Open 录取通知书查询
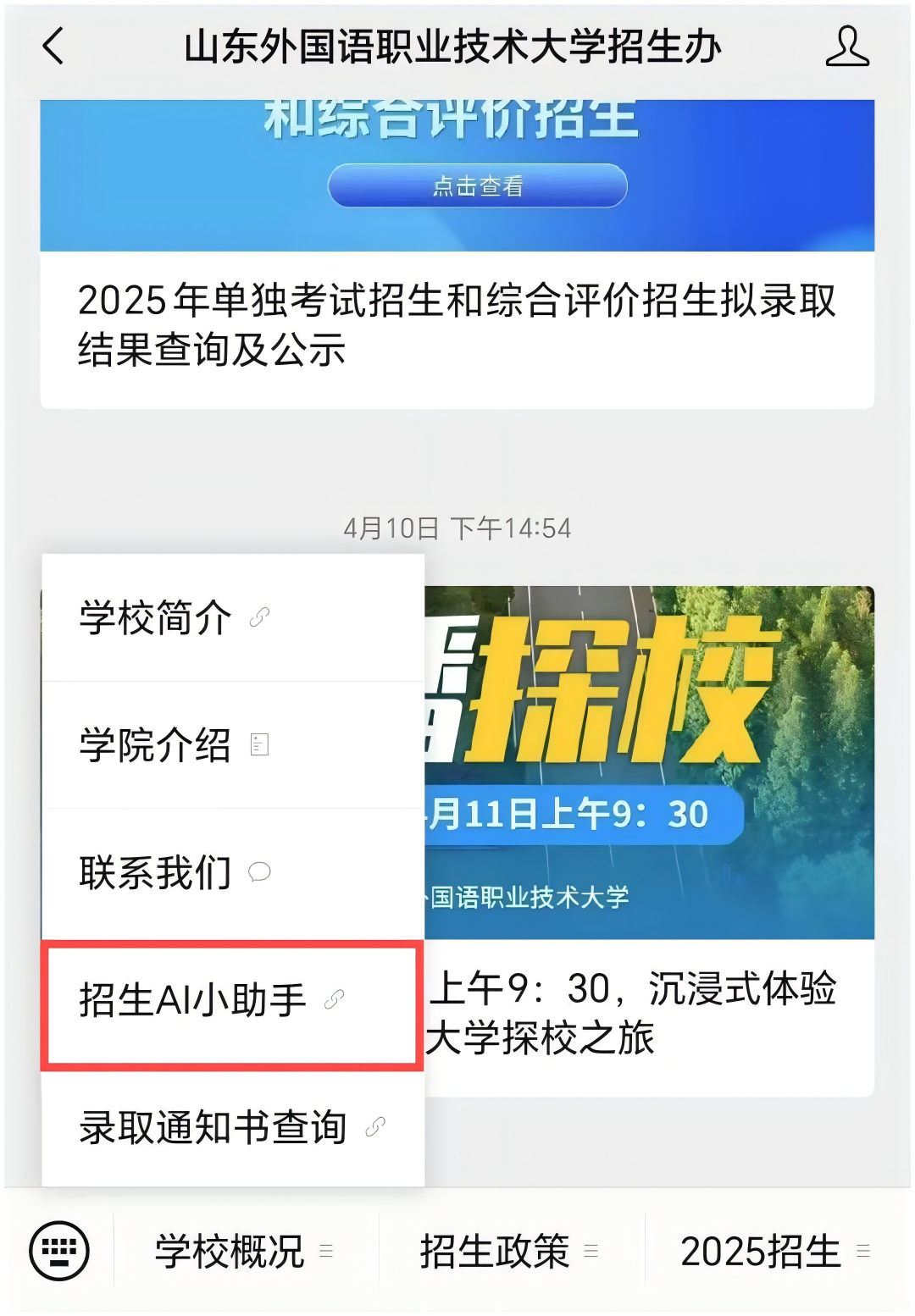 [x=230, y=1127]
